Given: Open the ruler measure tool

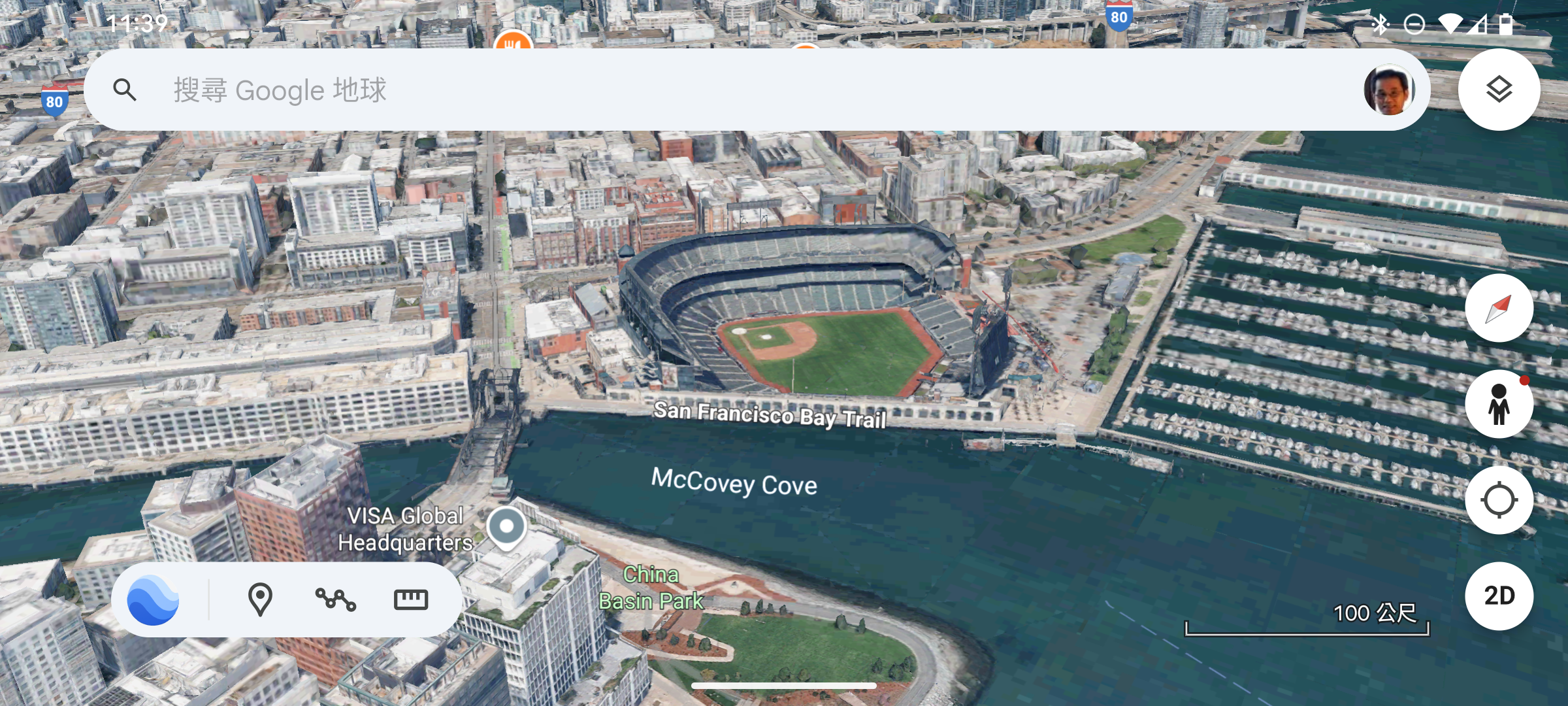Looking at the screenshot, I should tap(410, 599).
